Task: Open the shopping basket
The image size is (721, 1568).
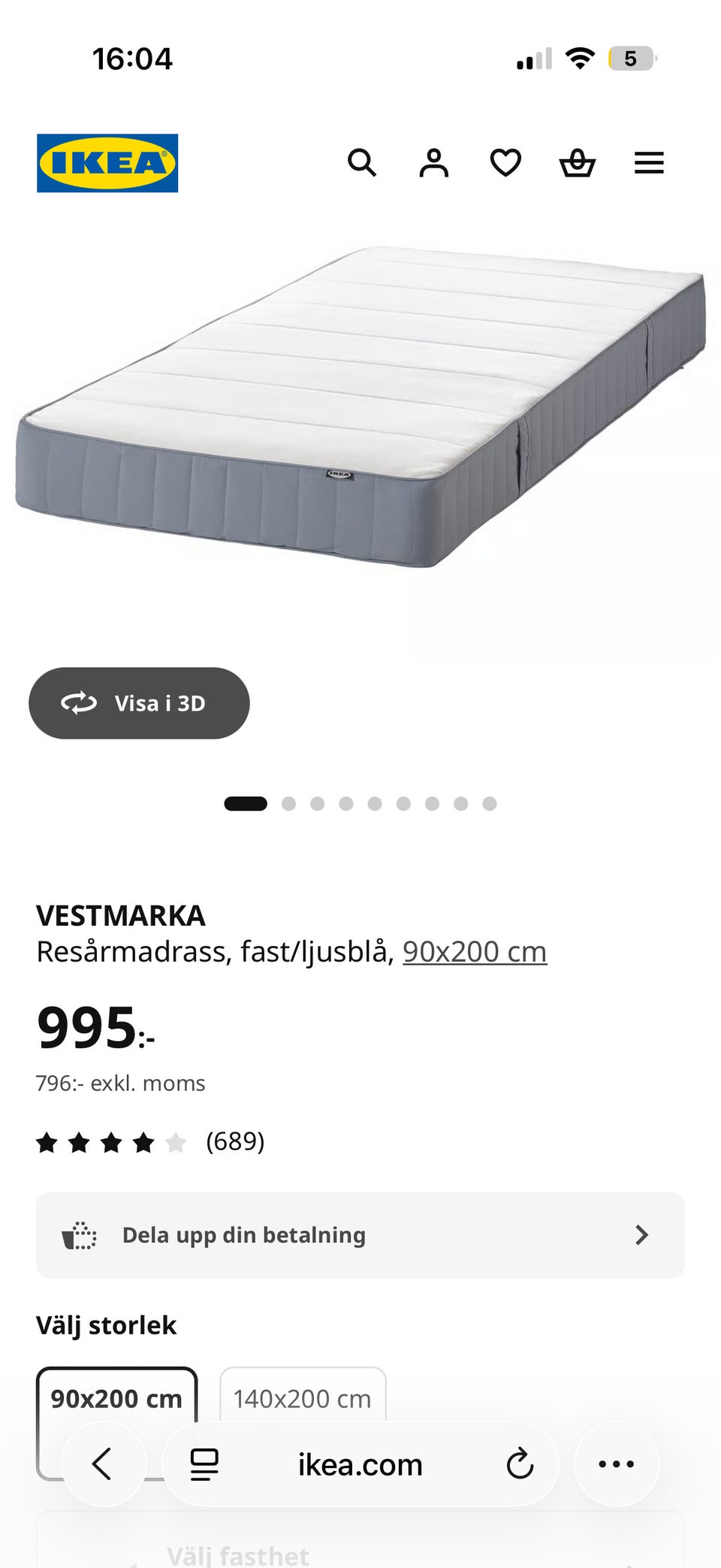Action: coord(578,162)
